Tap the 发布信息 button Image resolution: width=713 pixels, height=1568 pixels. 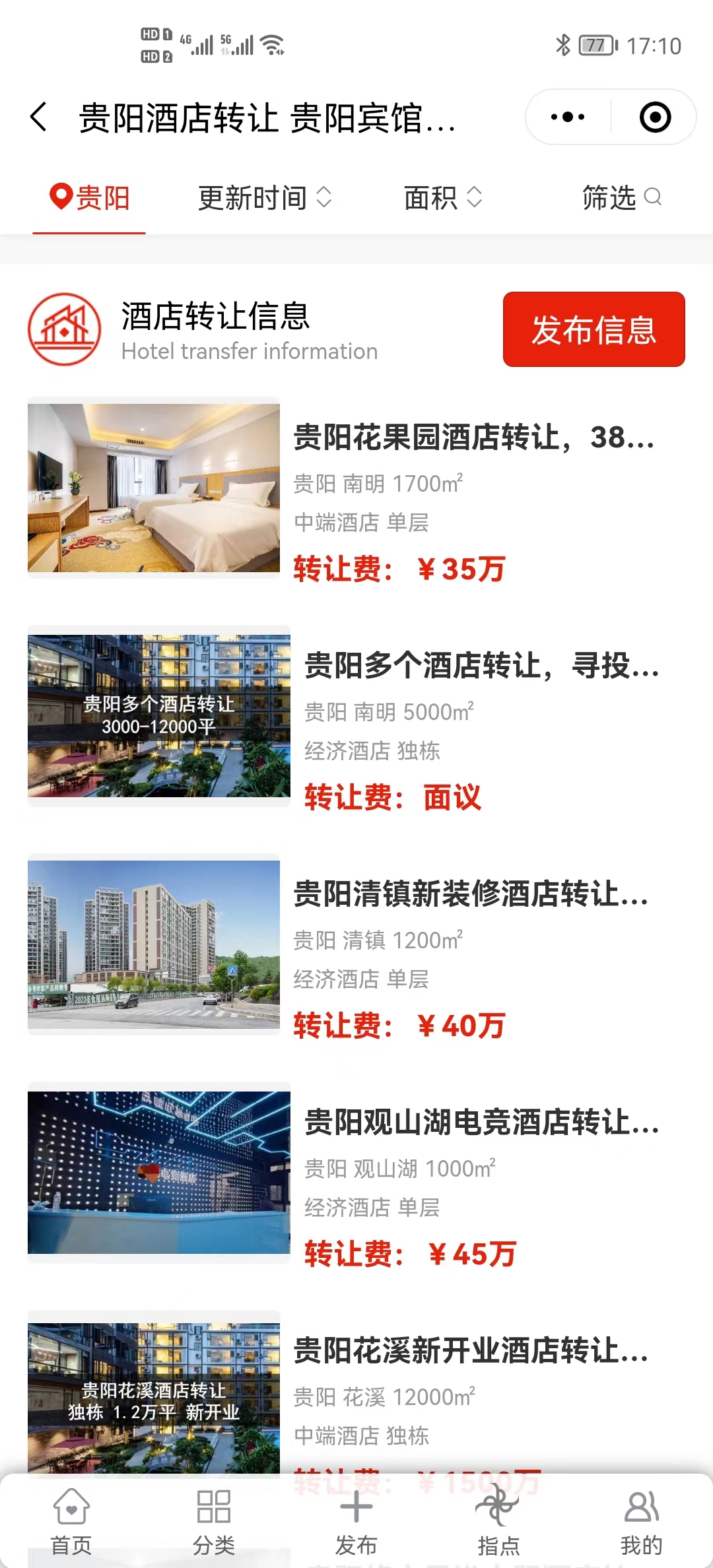pyautogui.click(x=594, y=329)
